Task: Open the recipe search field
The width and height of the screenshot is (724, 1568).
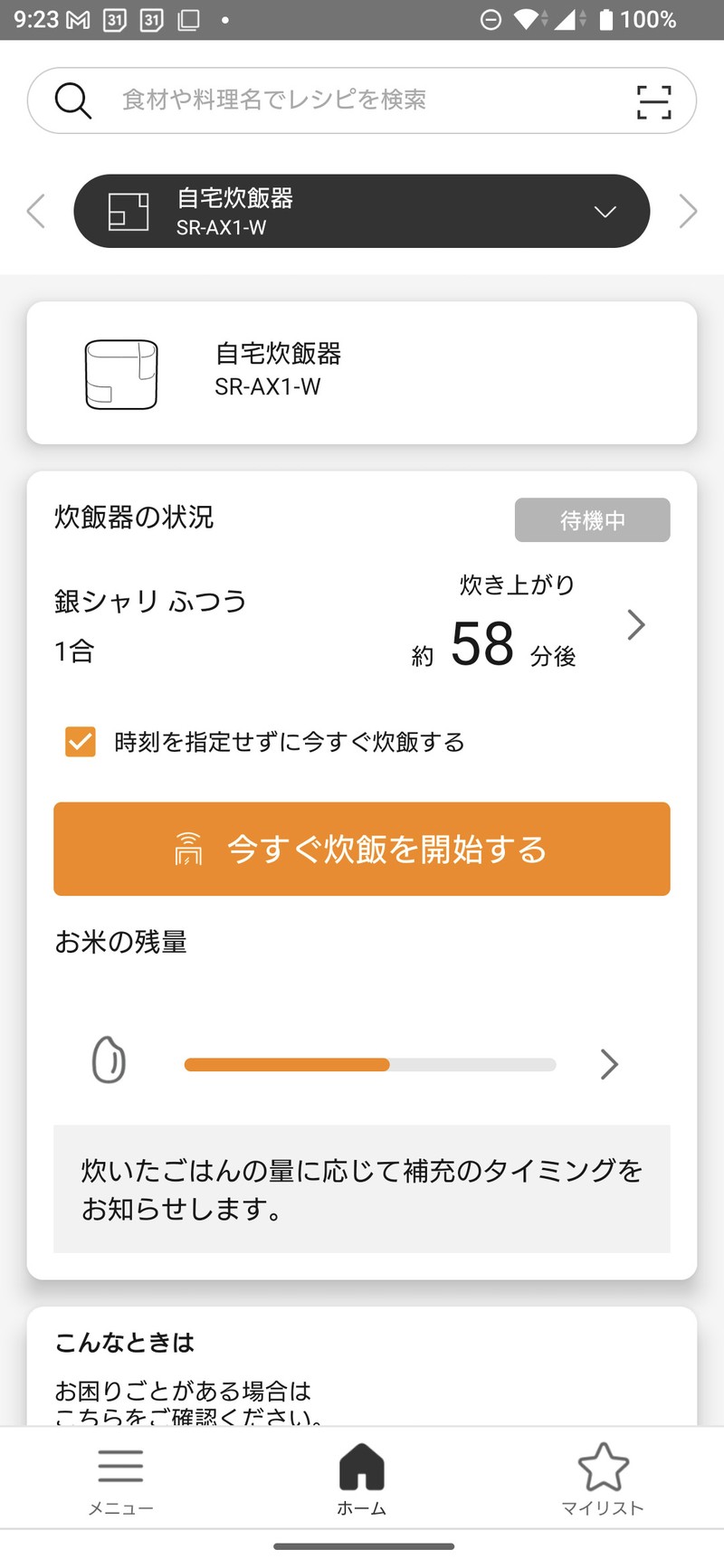Action: pos(362,100)
